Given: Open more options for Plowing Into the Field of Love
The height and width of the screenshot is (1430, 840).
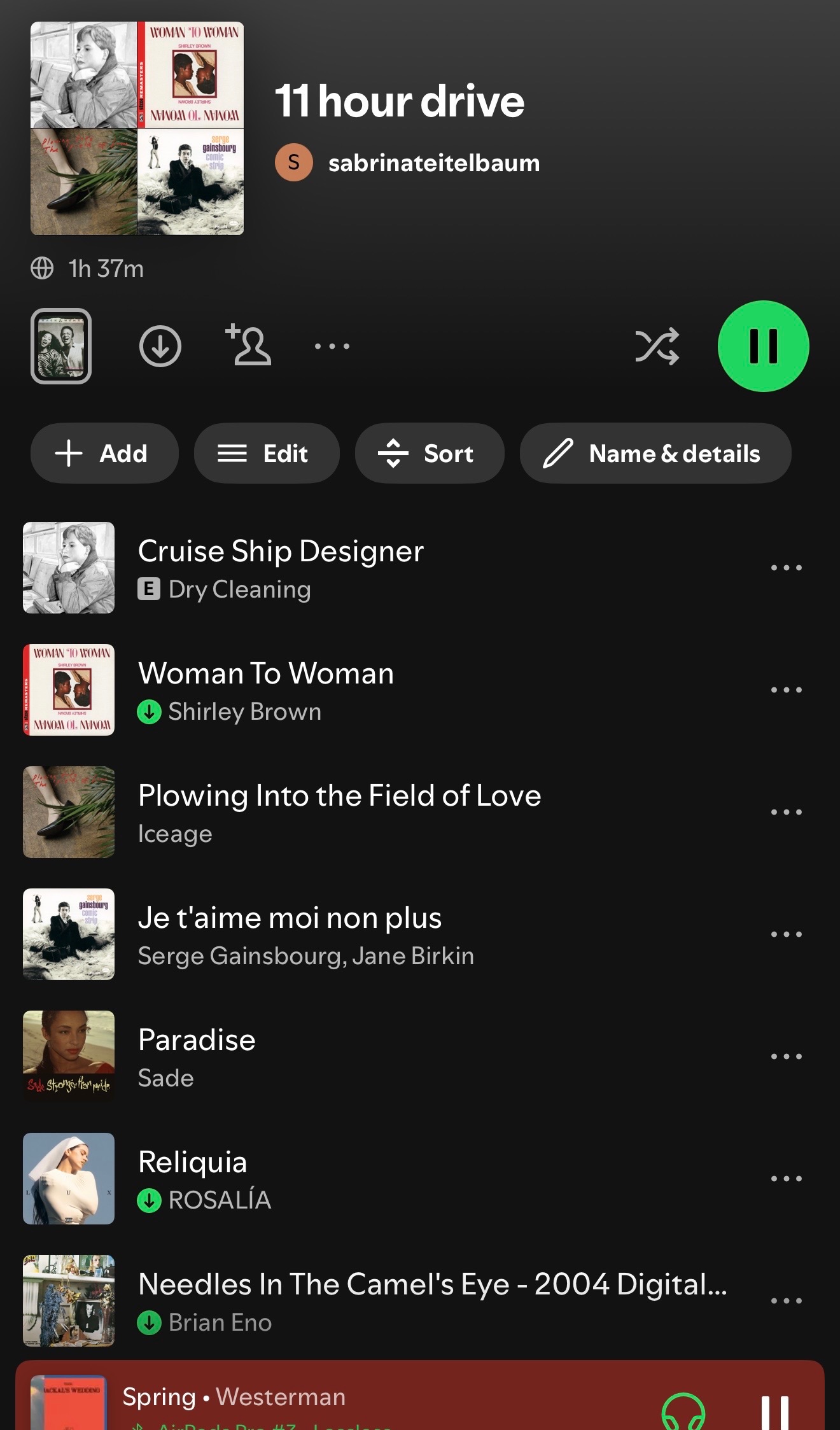Looking at the screenshot, I should (786, 812).
